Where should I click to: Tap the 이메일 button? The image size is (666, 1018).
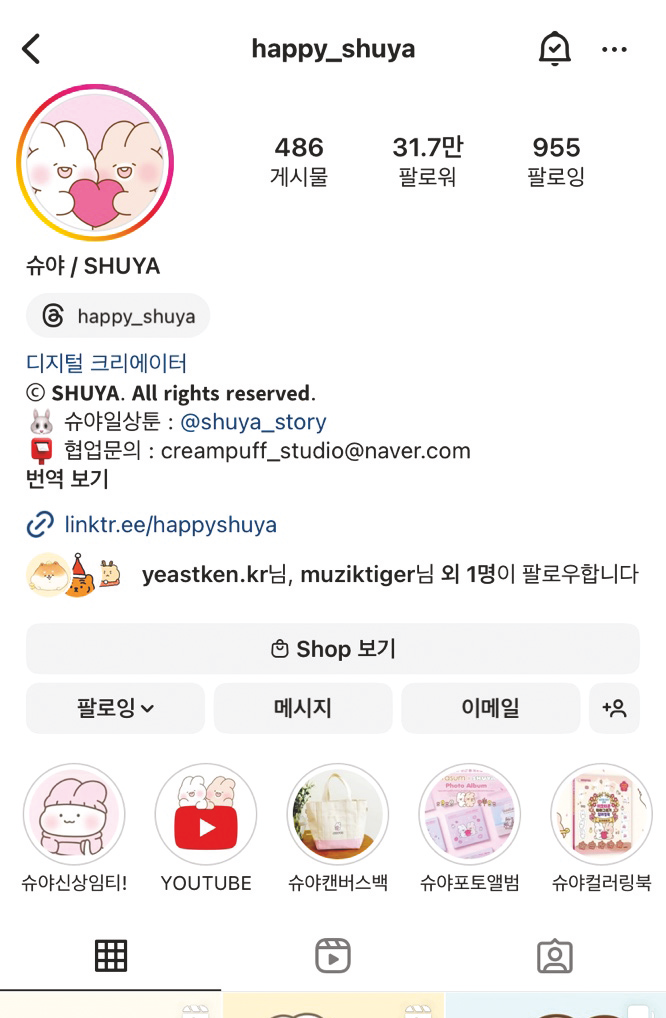pyautogui.click(x=490, y=709)
